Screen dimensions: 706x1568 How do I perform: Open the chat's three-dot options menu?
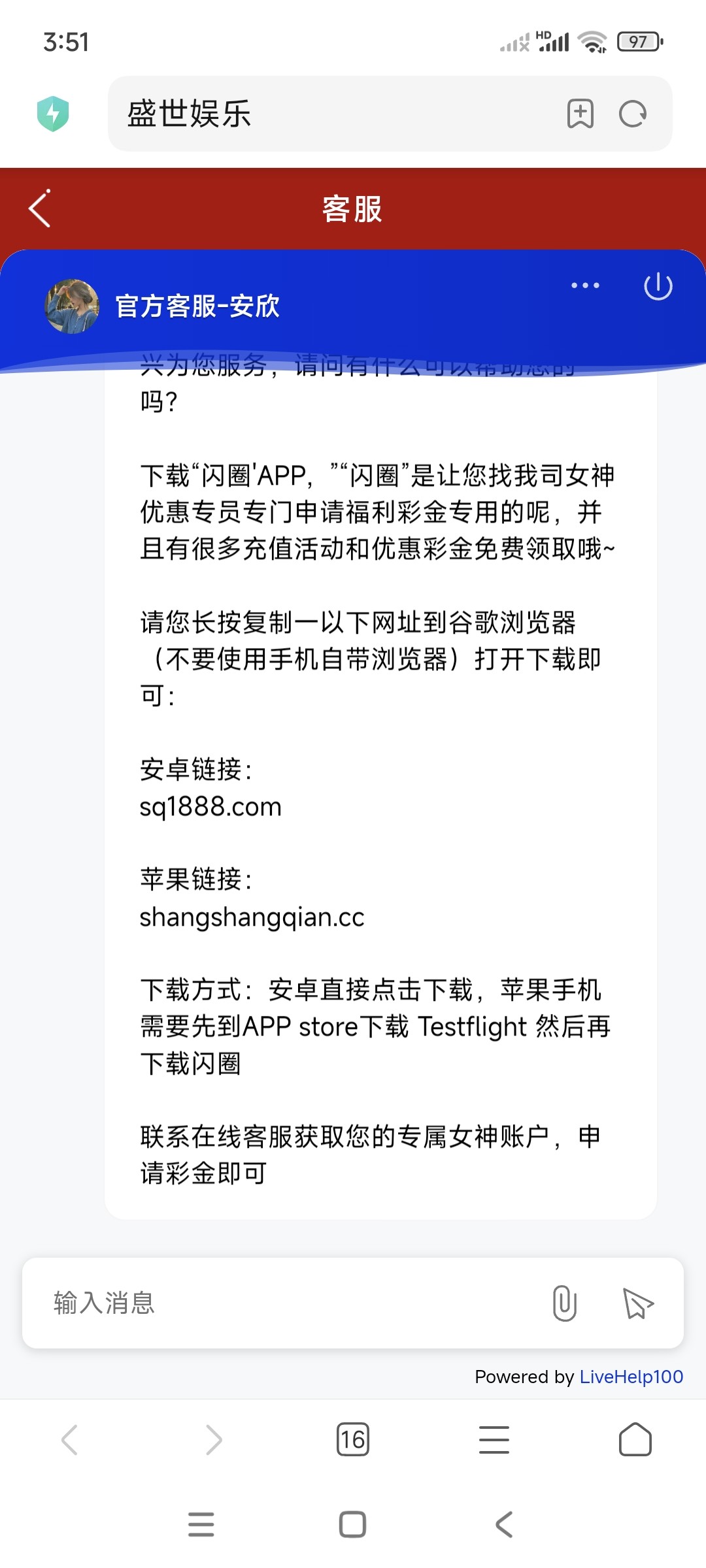click(x=585, y=286)
